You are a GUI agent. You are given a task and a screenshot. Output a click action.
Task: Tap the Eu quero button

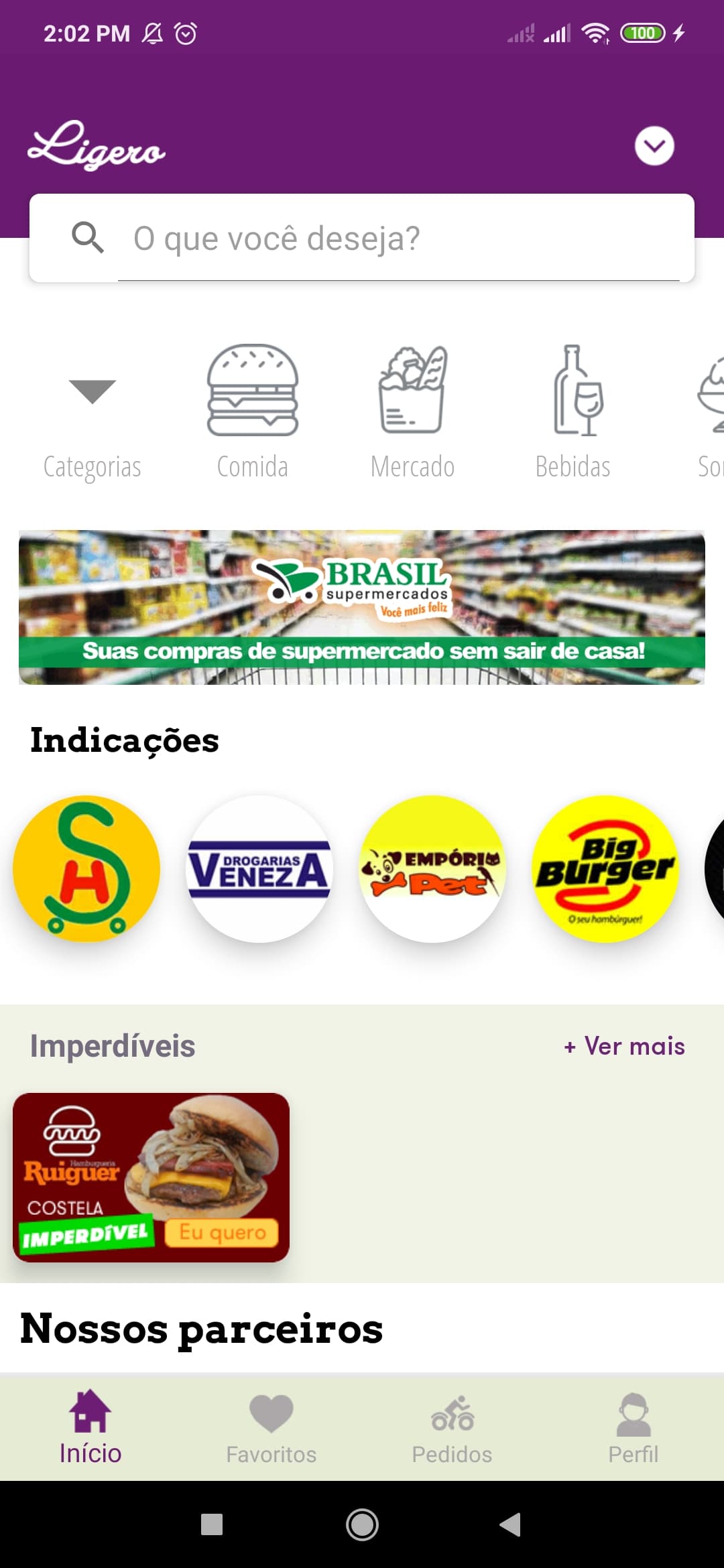(220, 1233)
